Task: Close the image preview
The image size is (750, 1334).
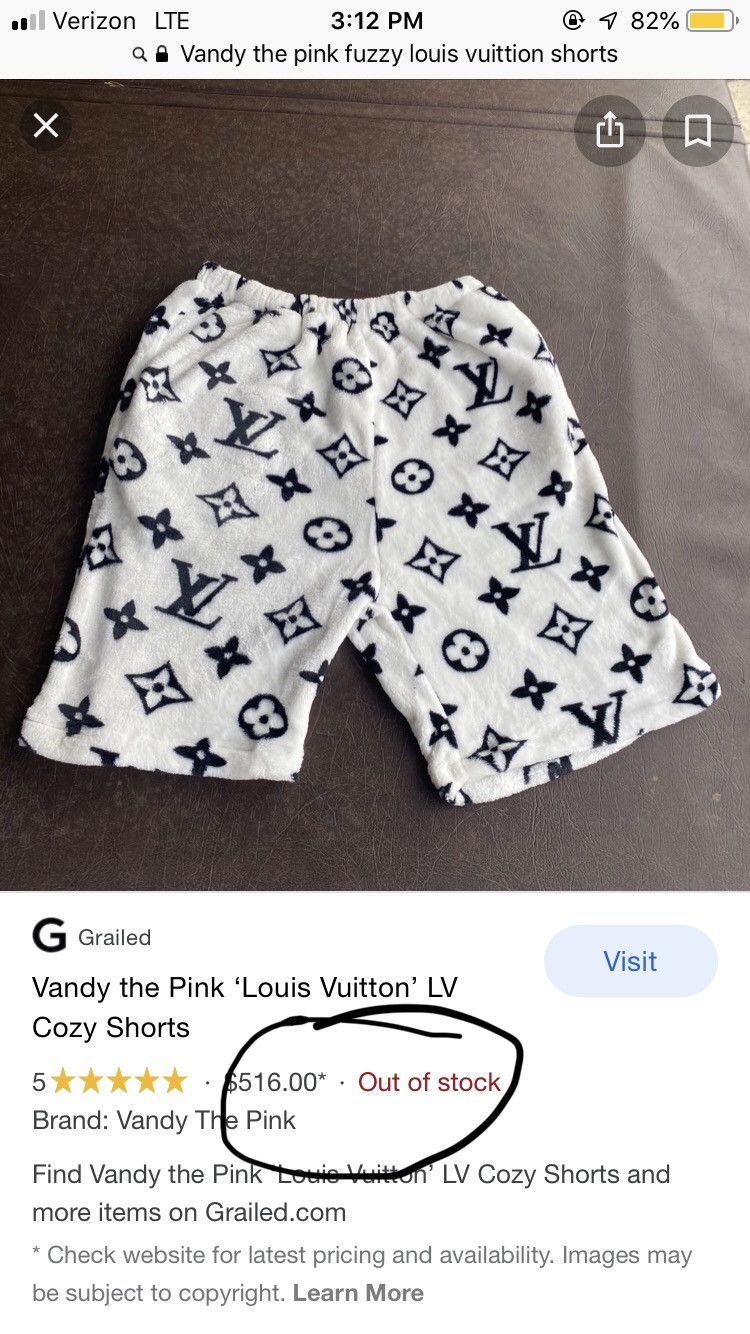Action: tap(46, 126)
